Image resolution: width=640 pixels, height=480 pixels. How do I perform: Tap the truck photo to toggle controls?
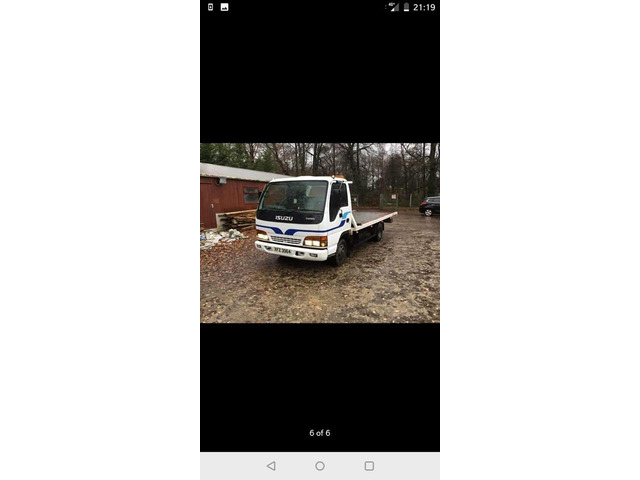tap(319, 232)
